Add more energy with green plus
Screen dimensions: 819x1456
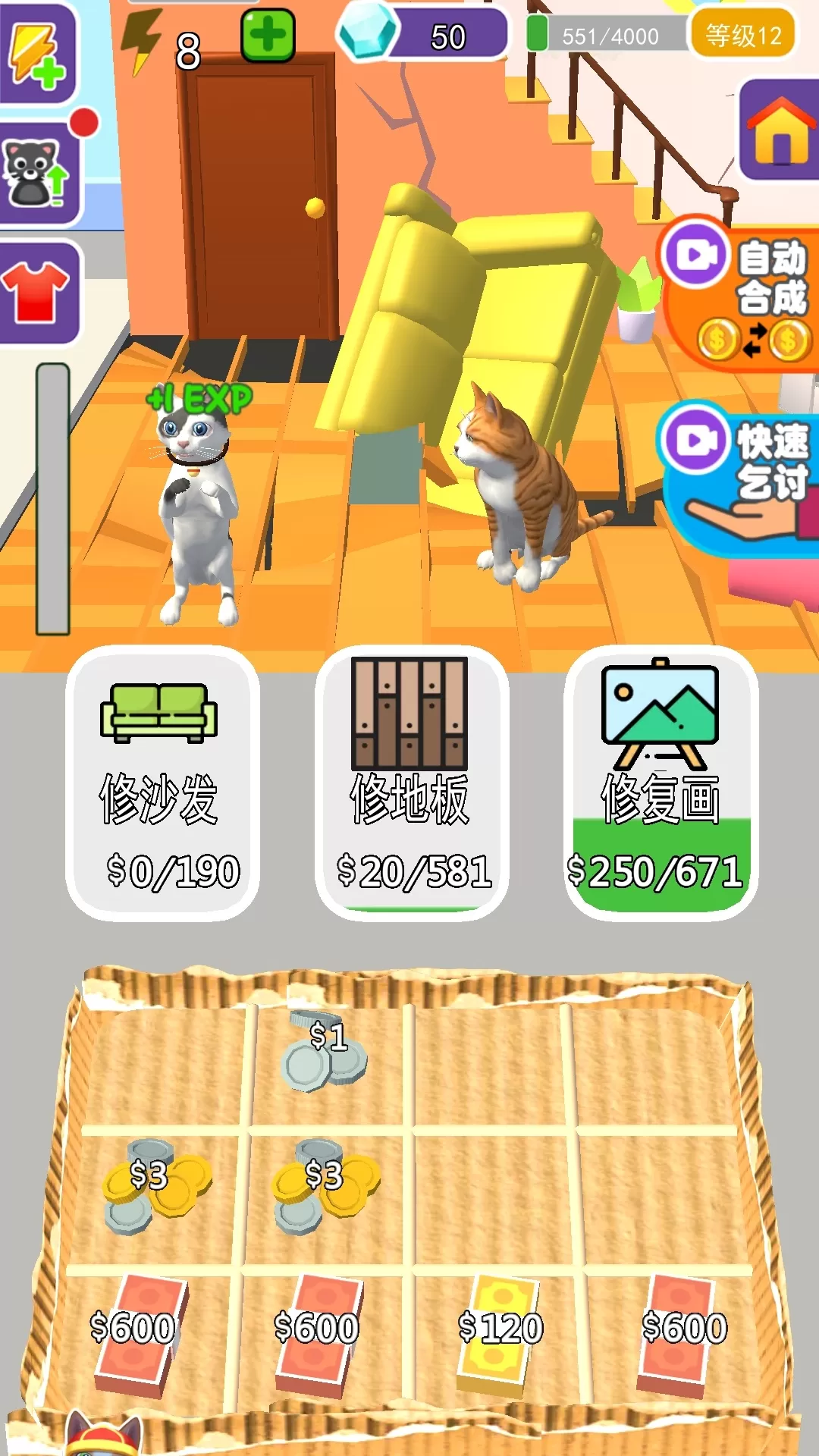(x=267, y=36)
